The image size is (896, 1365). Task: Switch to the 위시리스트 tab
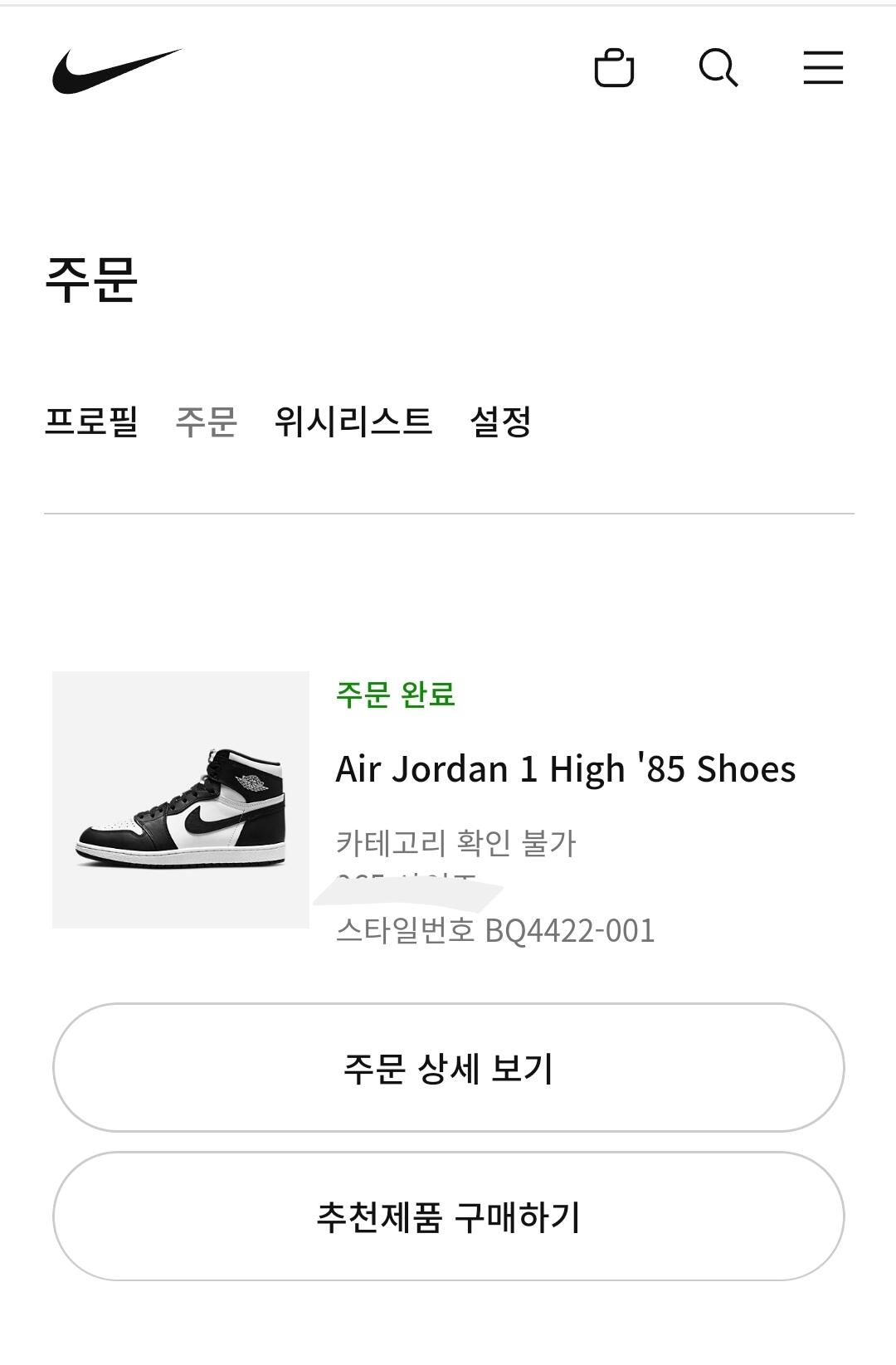[353, 422]
